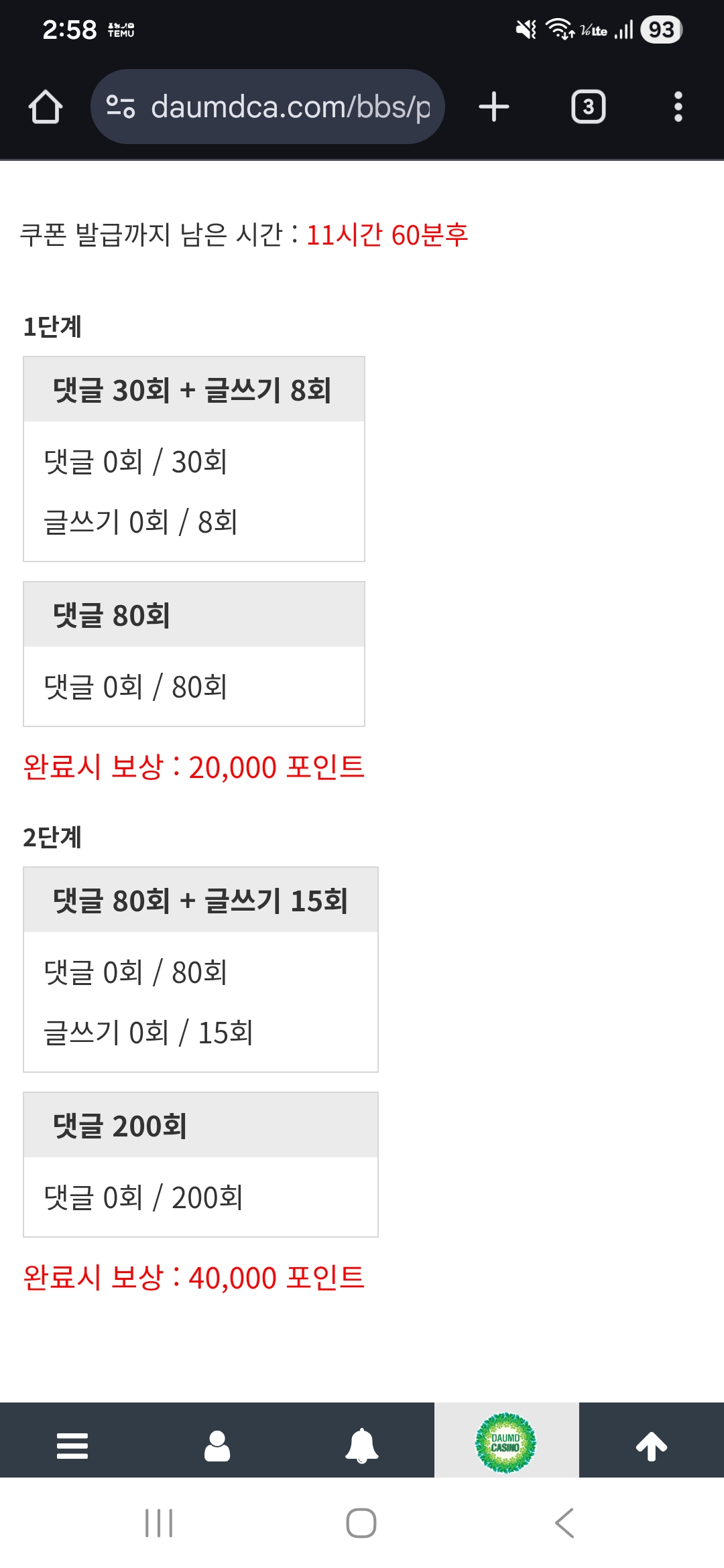Open a new browser tab
Viewport: 724px width, 1568px height.
(494, 107)
